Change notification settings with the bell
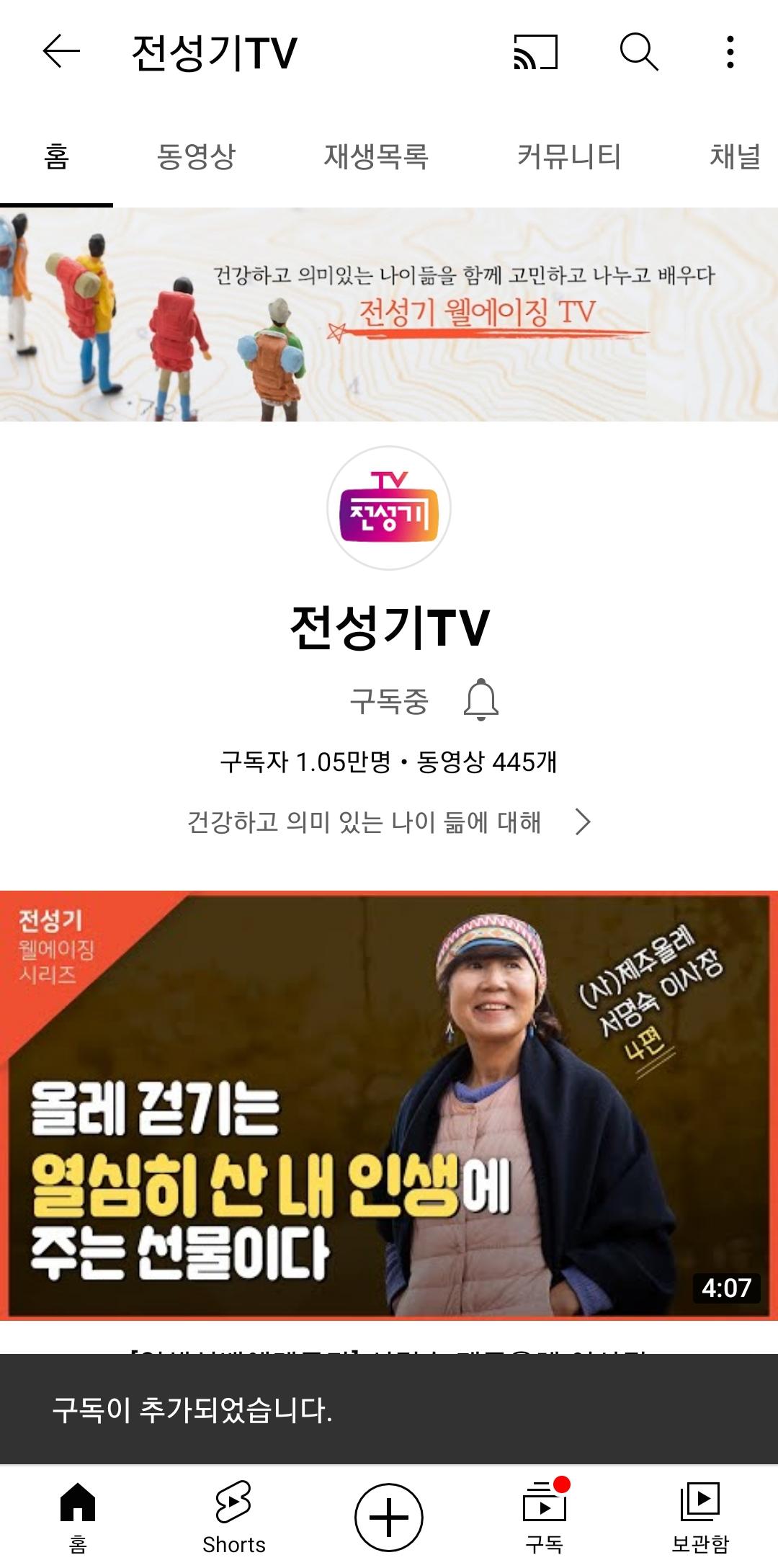Screen dimensions: 778x1568 (x=481, y=700)
